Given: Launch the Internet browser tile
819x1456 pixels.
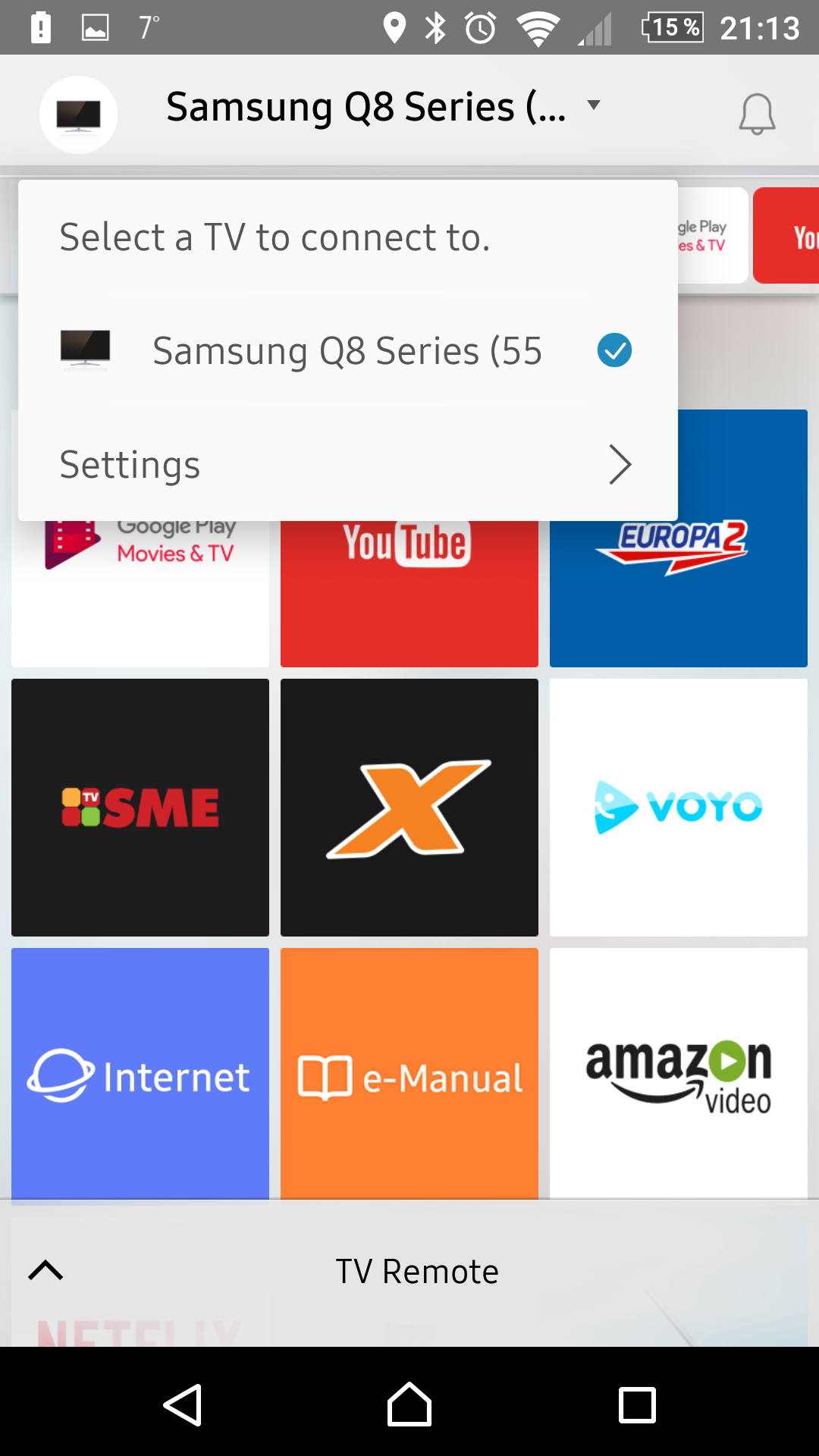Looking at the screenshot, I should point(140,1073).
